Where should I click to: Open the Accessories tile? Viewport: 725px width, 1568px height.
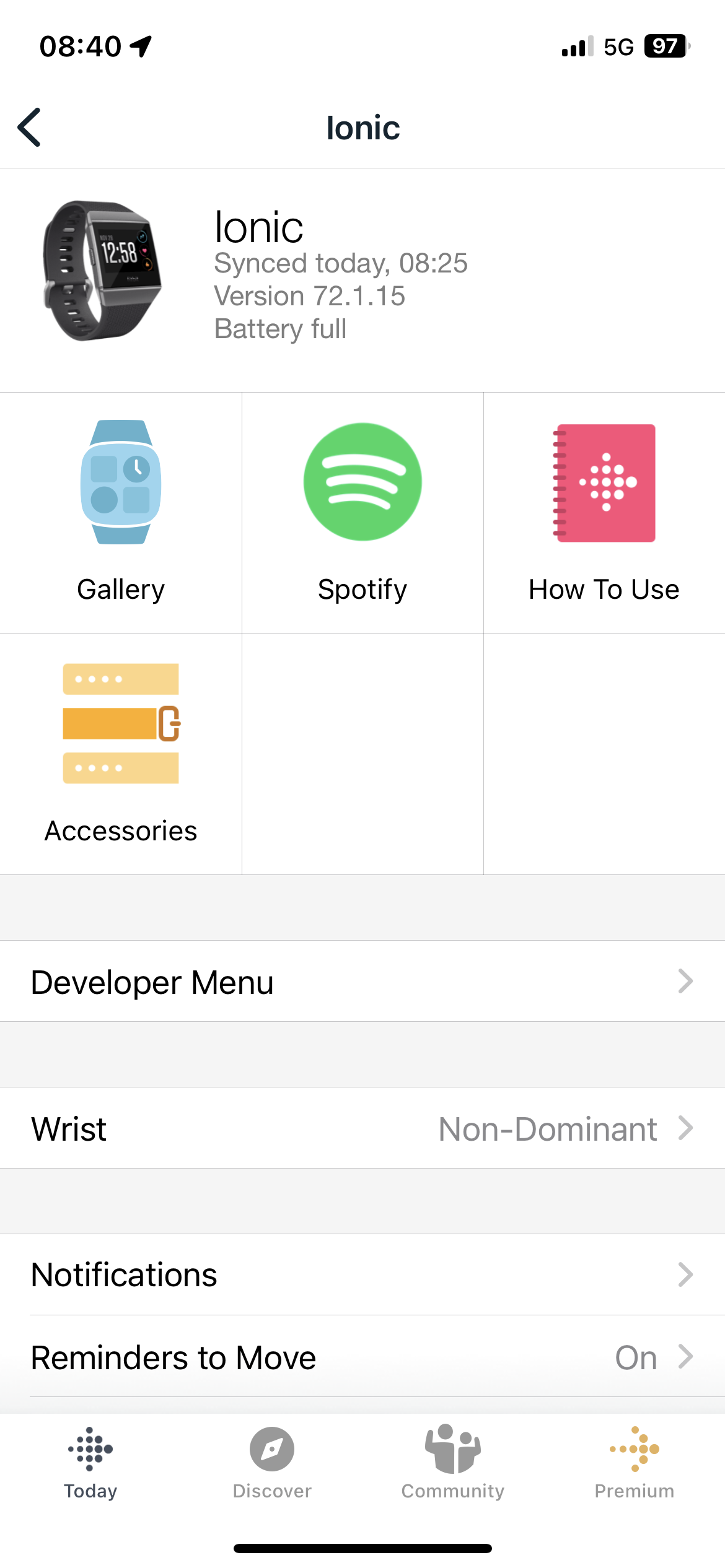[x=121, y=753]
